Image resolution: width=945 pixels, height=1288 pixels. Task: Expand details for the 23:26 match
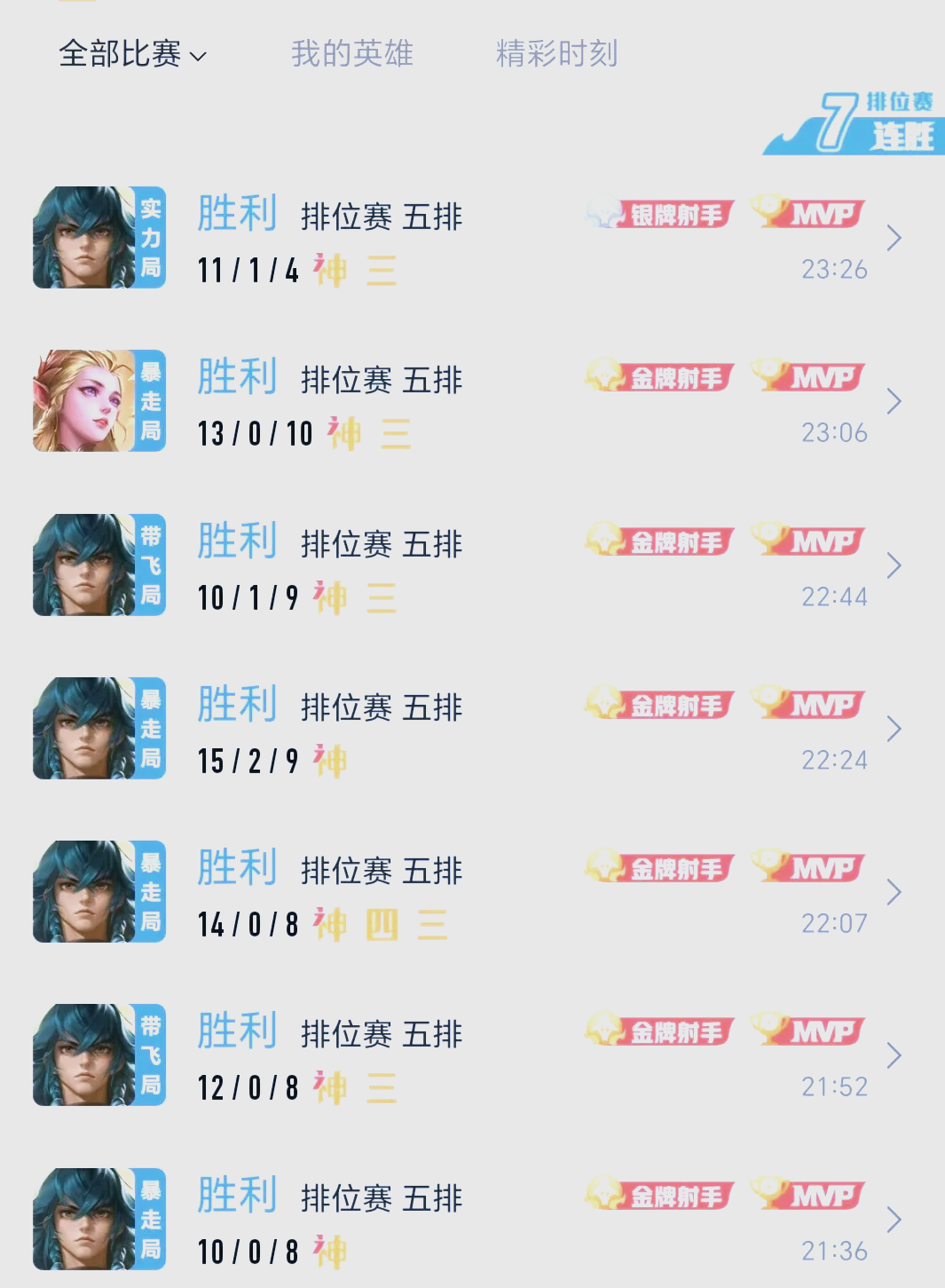(894, 237)
